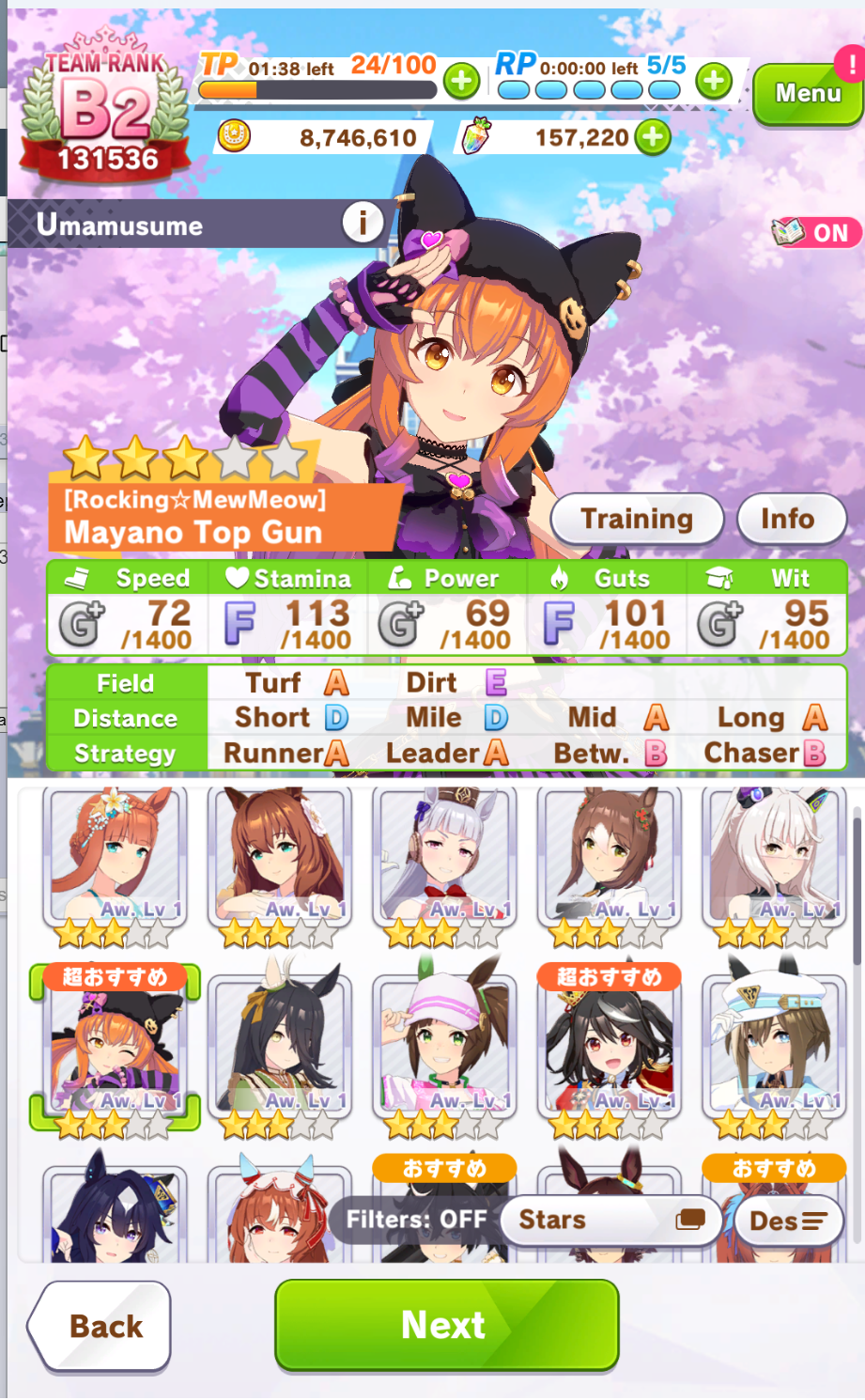Switch the Des sort order
This screenshot has width=865, height=1400.
tap(788, 1221)
